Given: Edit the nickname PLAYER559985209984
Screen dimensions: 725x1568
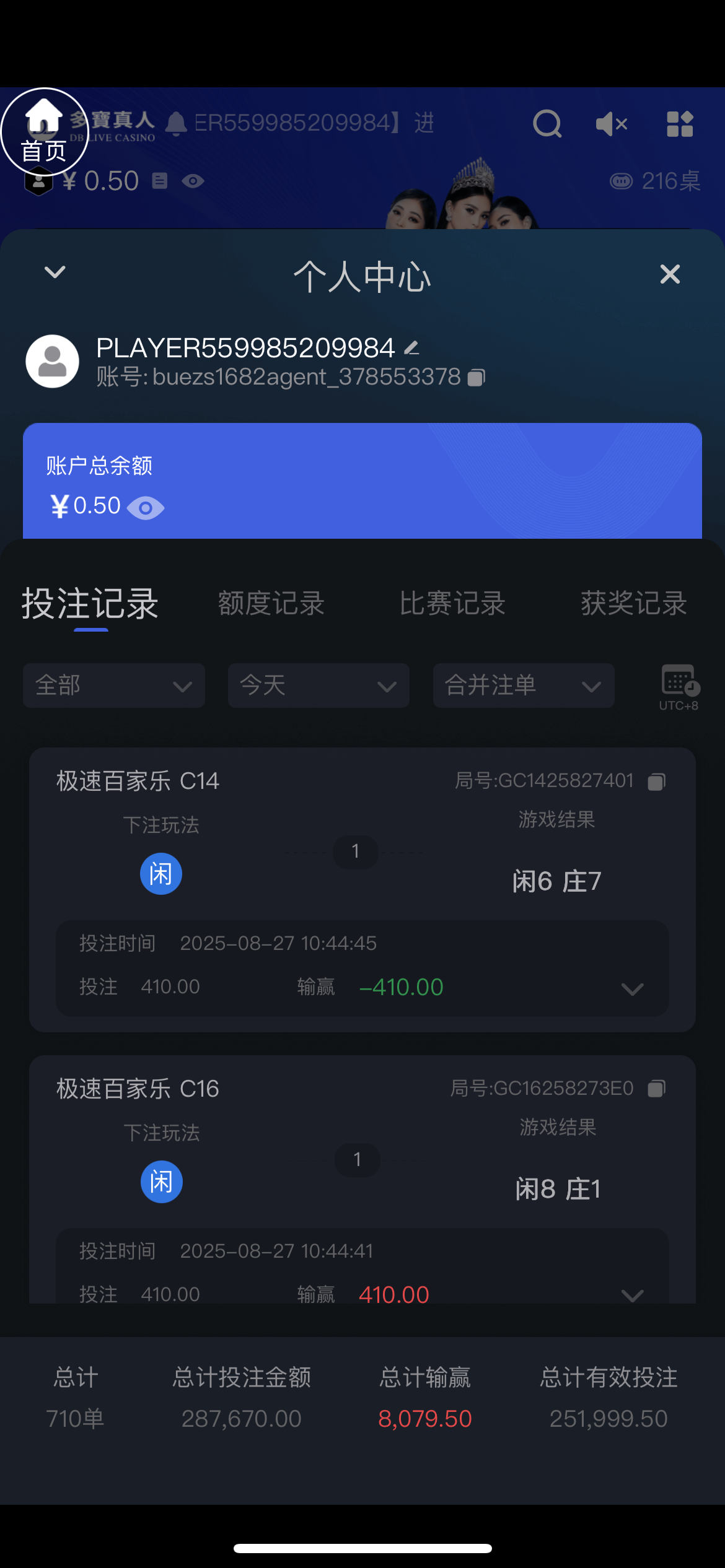Looking at the screenshot, I should click(411, 348).
